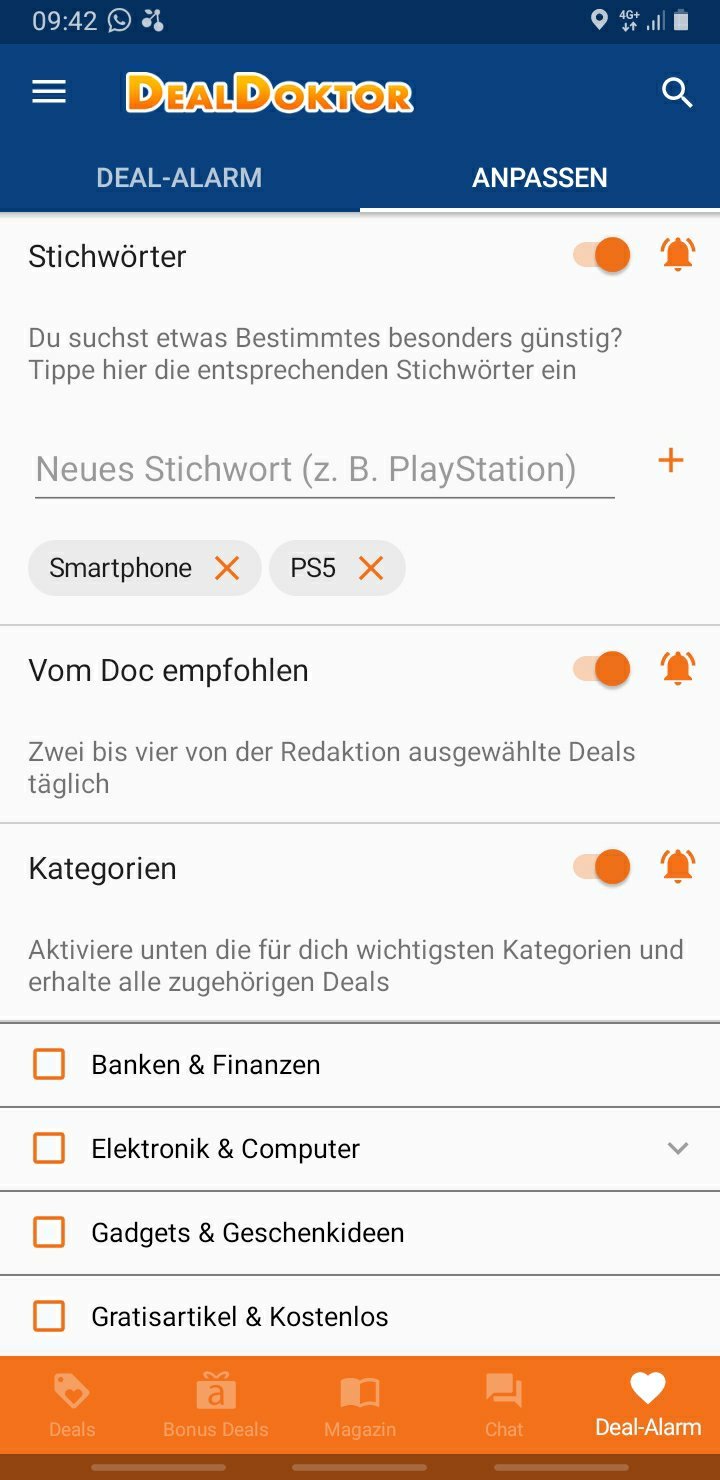Add keyword with the plus icon

click(x=670, y=461)
